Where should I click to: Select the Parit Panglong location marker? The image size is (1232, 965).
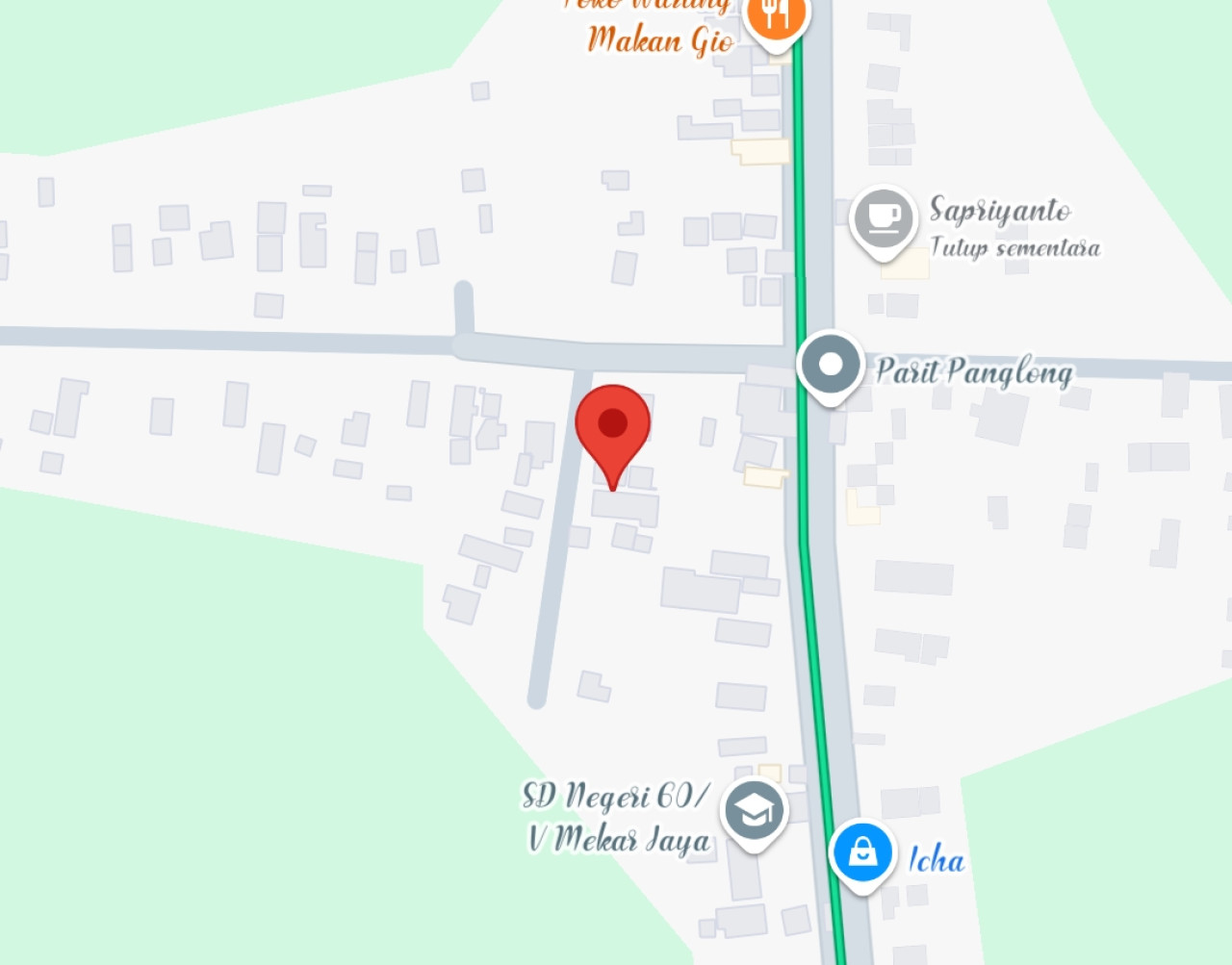(x=830, y=367)
